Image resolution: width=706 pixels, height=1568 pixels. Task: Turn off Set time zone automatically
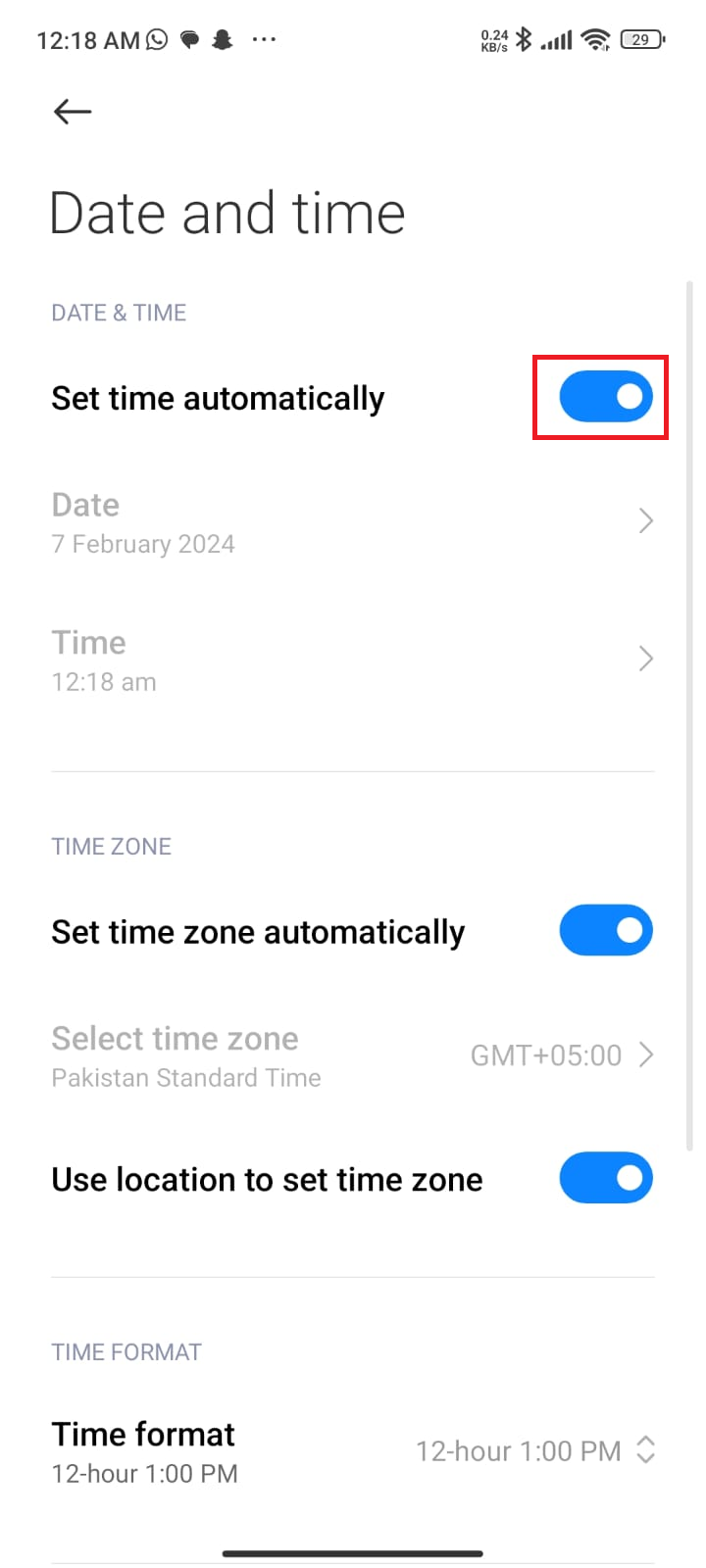606,930
